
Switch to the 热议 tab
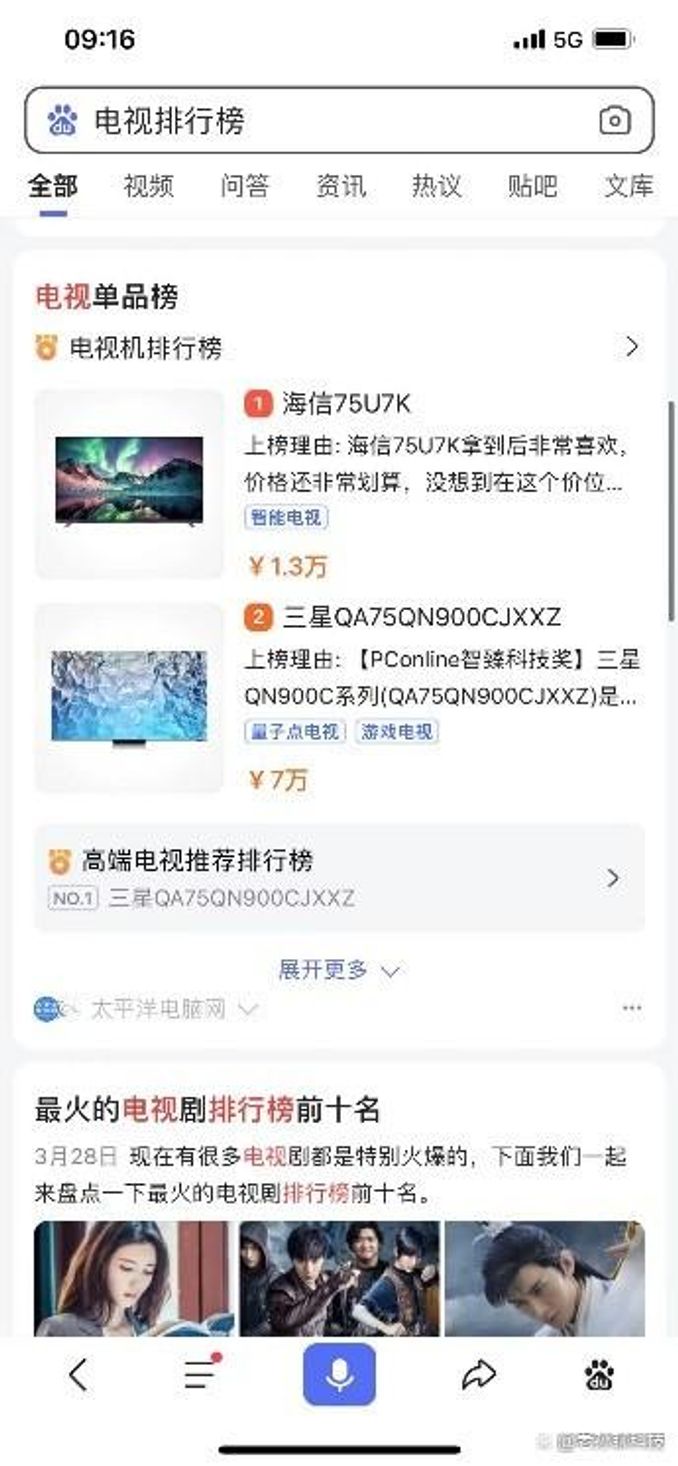[x=437, y=186]
